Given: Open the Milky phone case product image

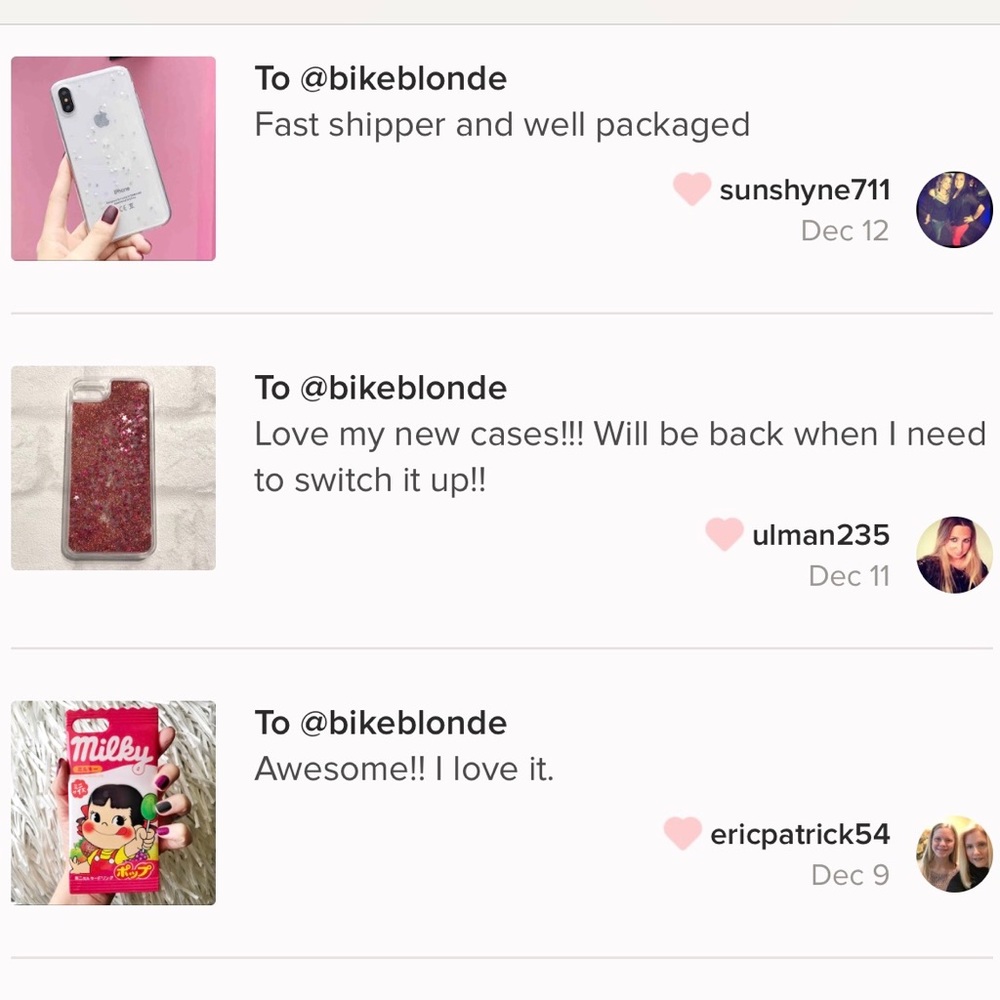Looking at the screenshot, I should pos(113,803).
